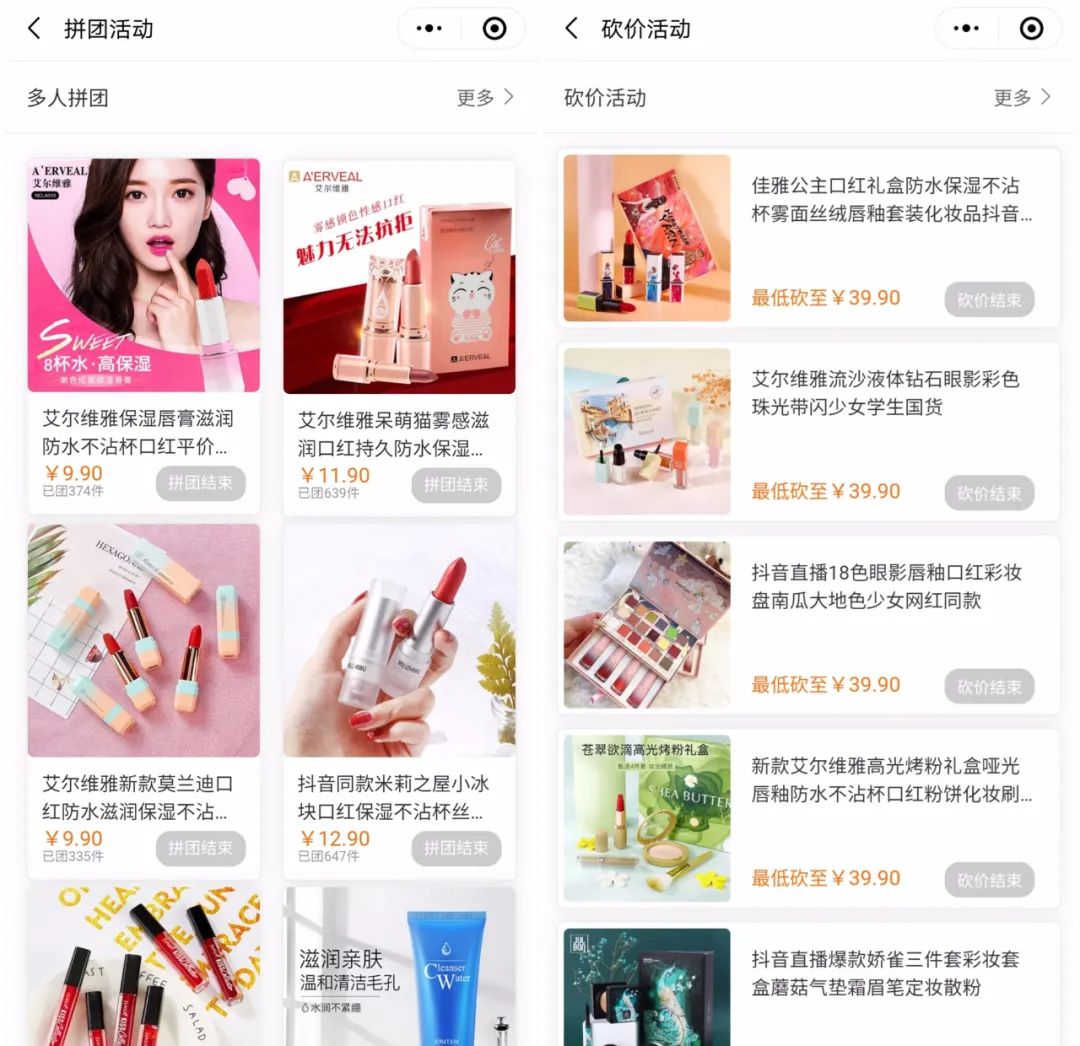
Task: Open the Cleanser Water product card
Action: 399,966
